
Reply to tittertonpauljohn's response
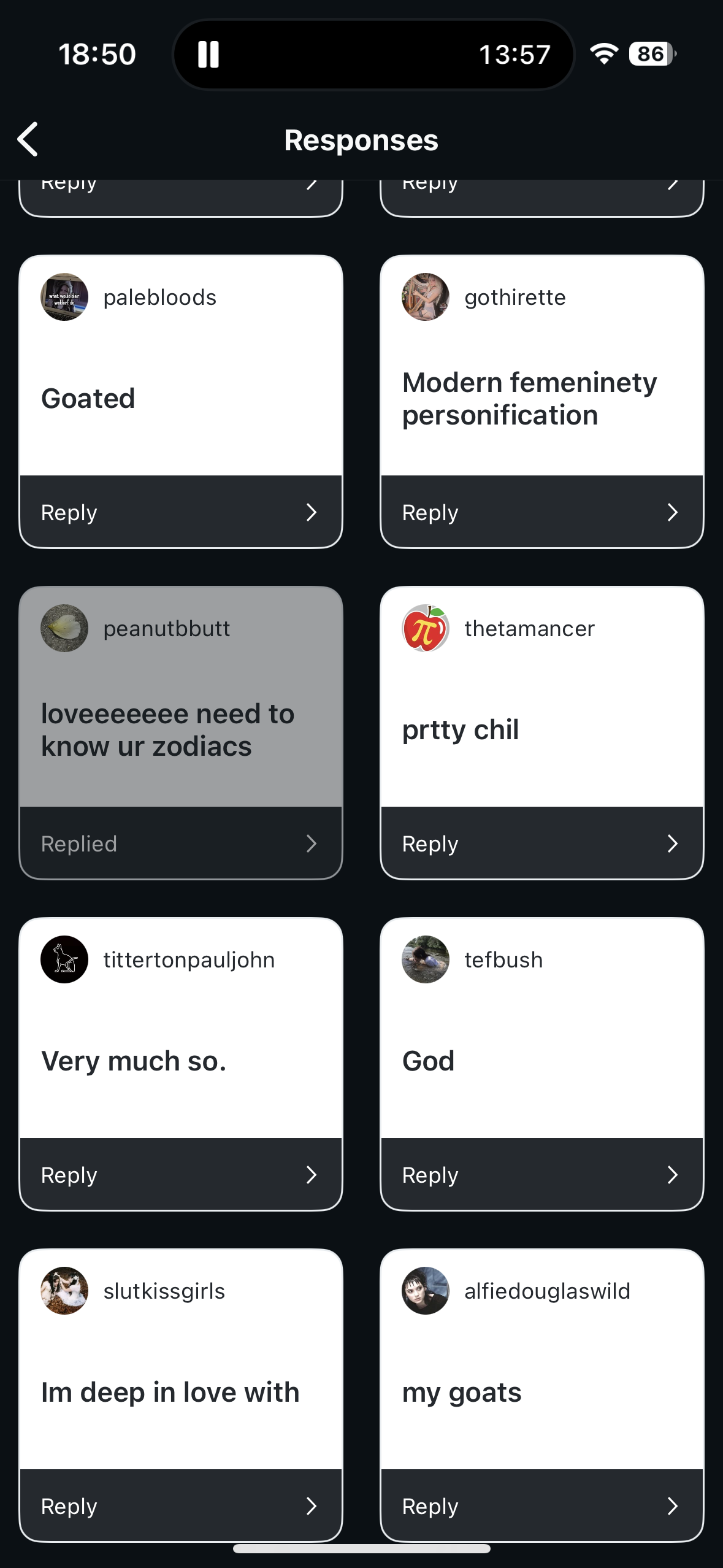tap(180, 1174)
